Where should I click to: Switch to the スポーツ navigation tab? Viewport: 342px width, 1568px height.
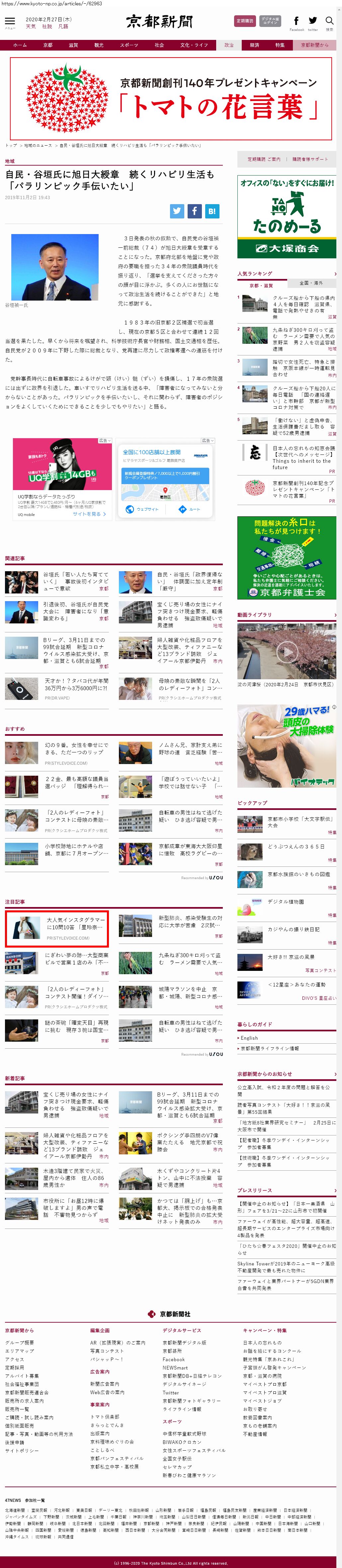point(129,45)
